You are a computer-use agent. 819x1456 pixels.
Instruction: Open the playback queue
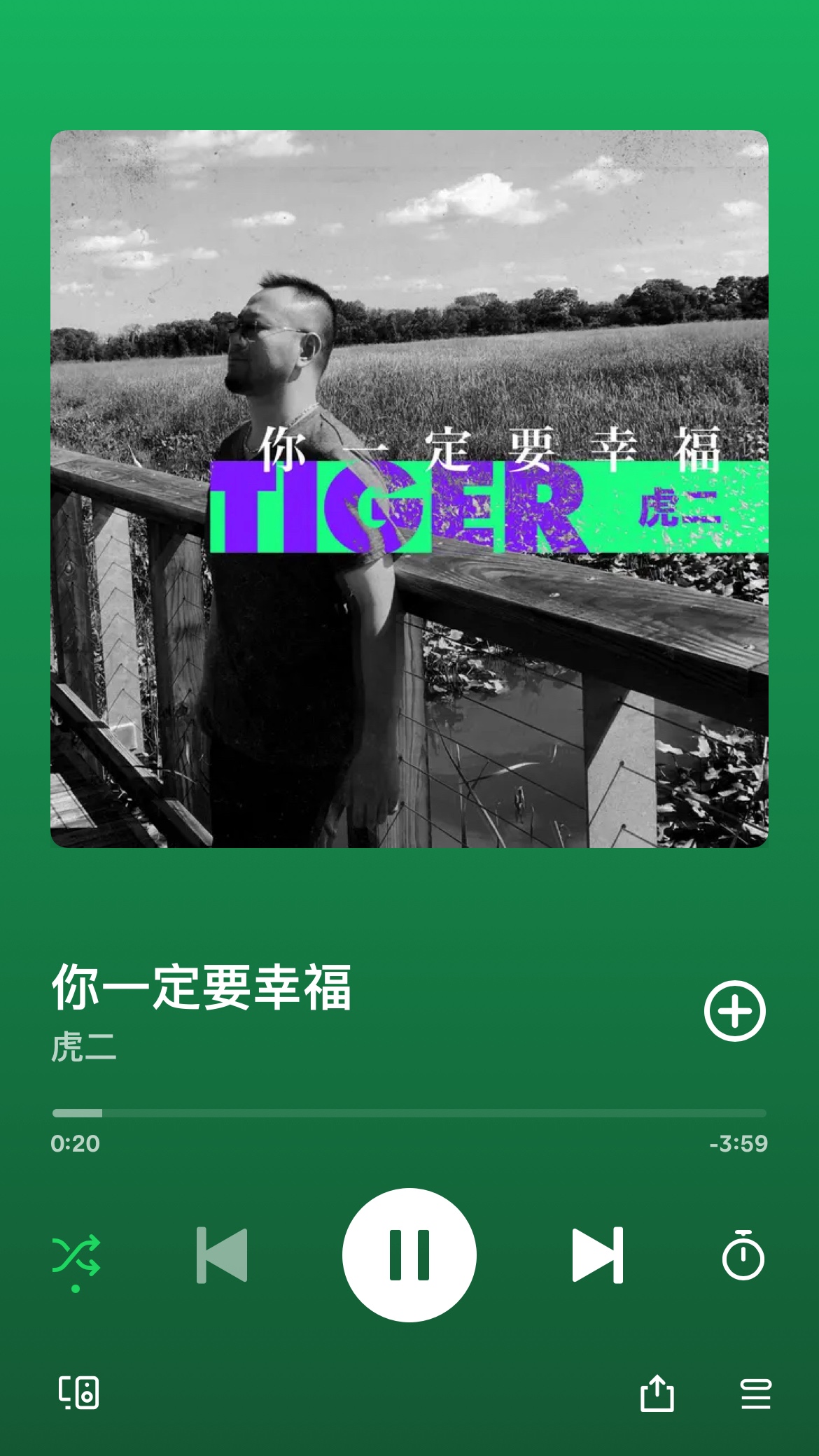point(756,1393)
